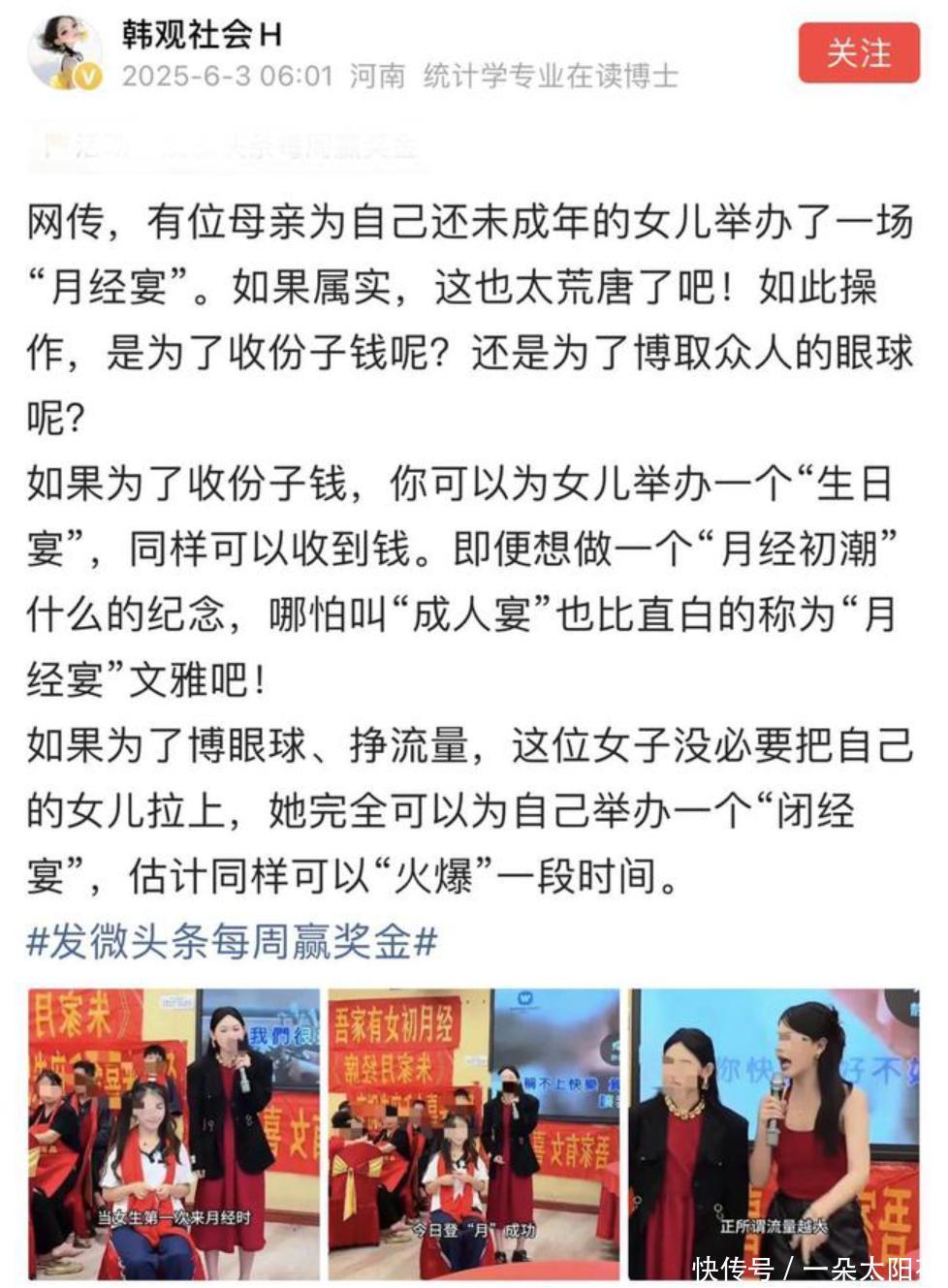Follow 韩观社会H with the 关注 button
The width and height of the screenshot is (948, 1288).
point(859,53)
